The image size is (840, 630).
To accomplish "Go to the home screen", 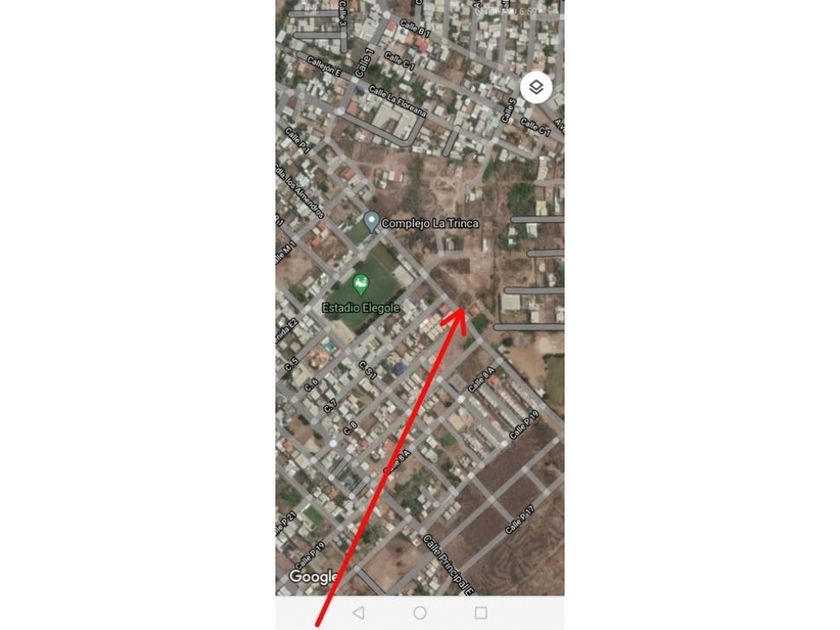I will (x=420, y=613).
